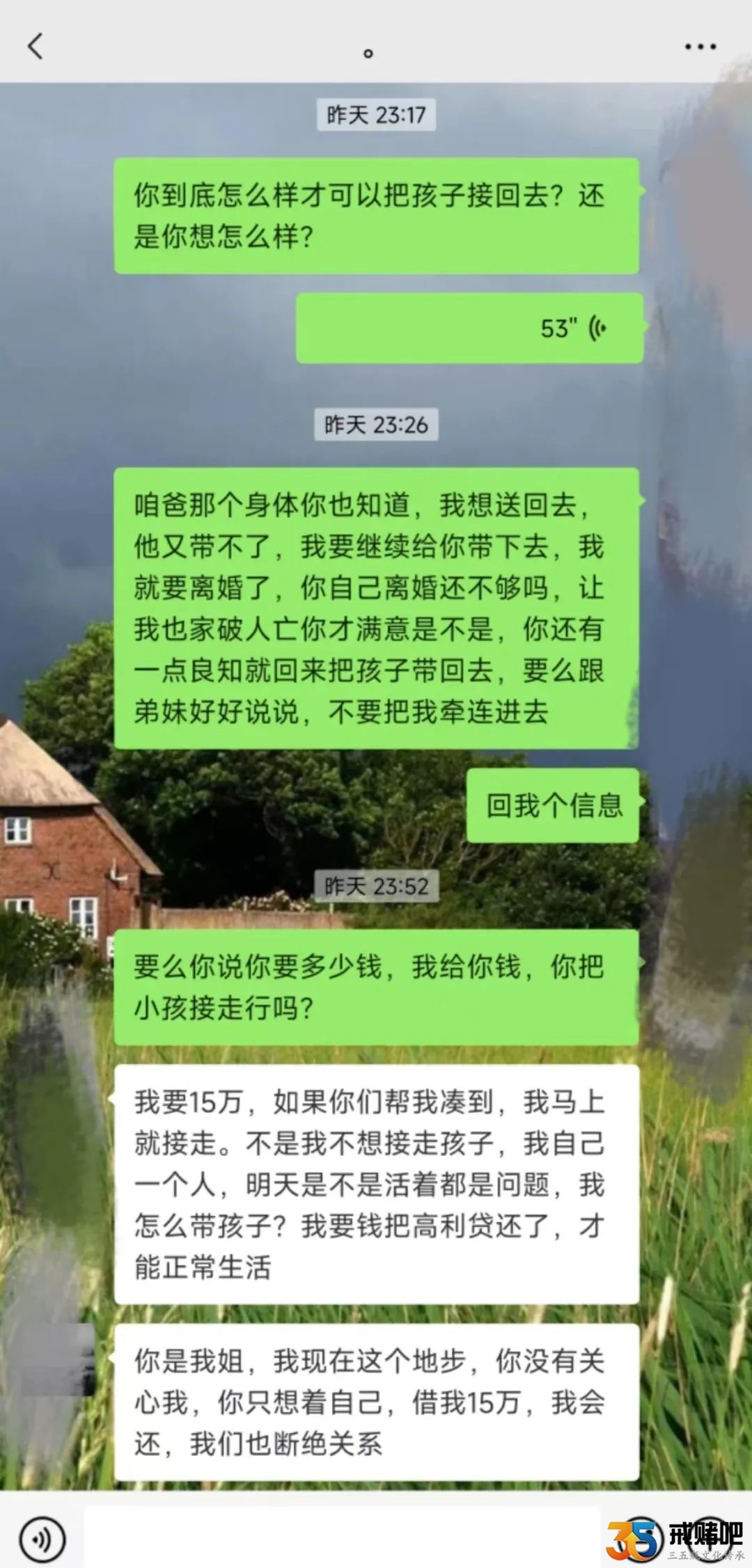Go back from this chat

(35, 47)
